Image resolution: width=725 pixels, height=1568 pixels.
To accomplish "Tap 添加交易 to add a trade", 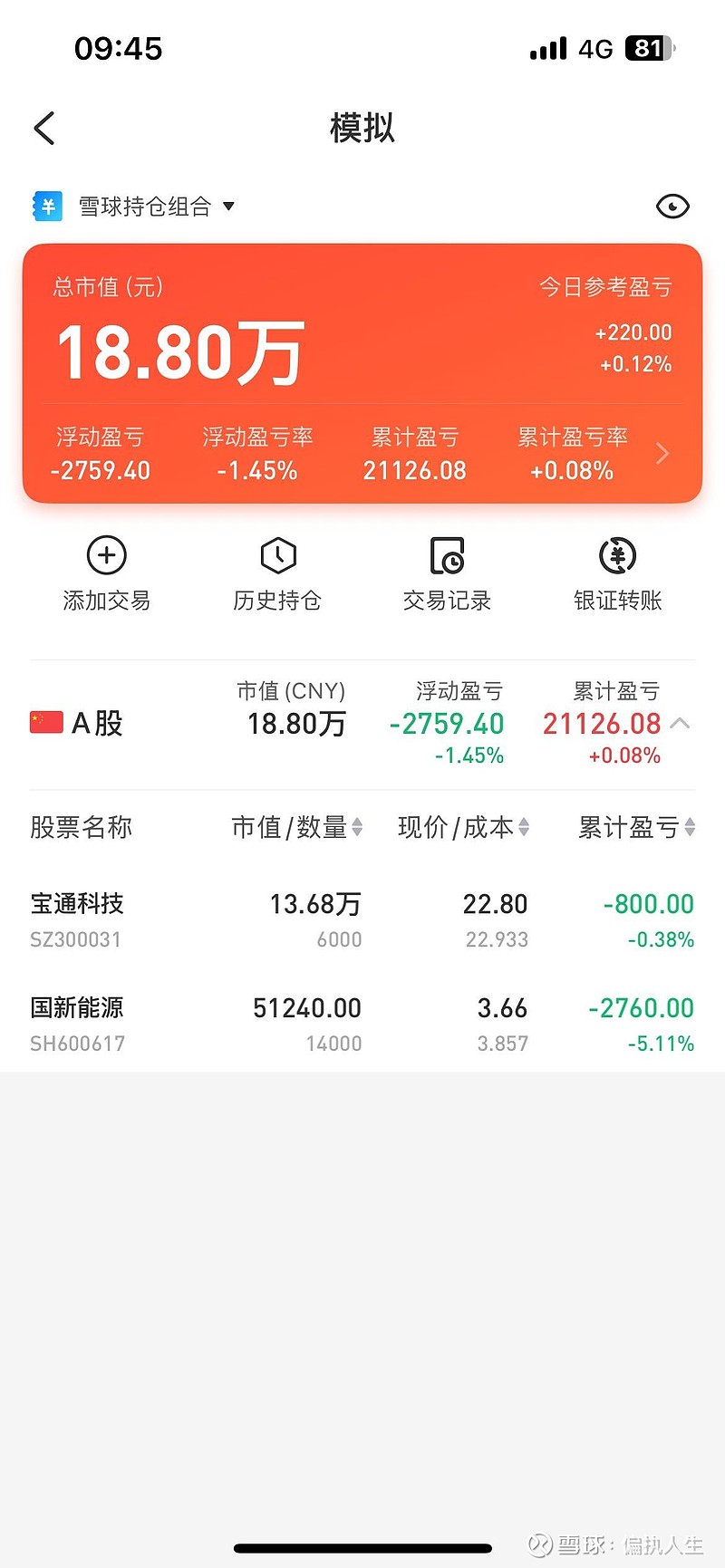I will point(107,574).
